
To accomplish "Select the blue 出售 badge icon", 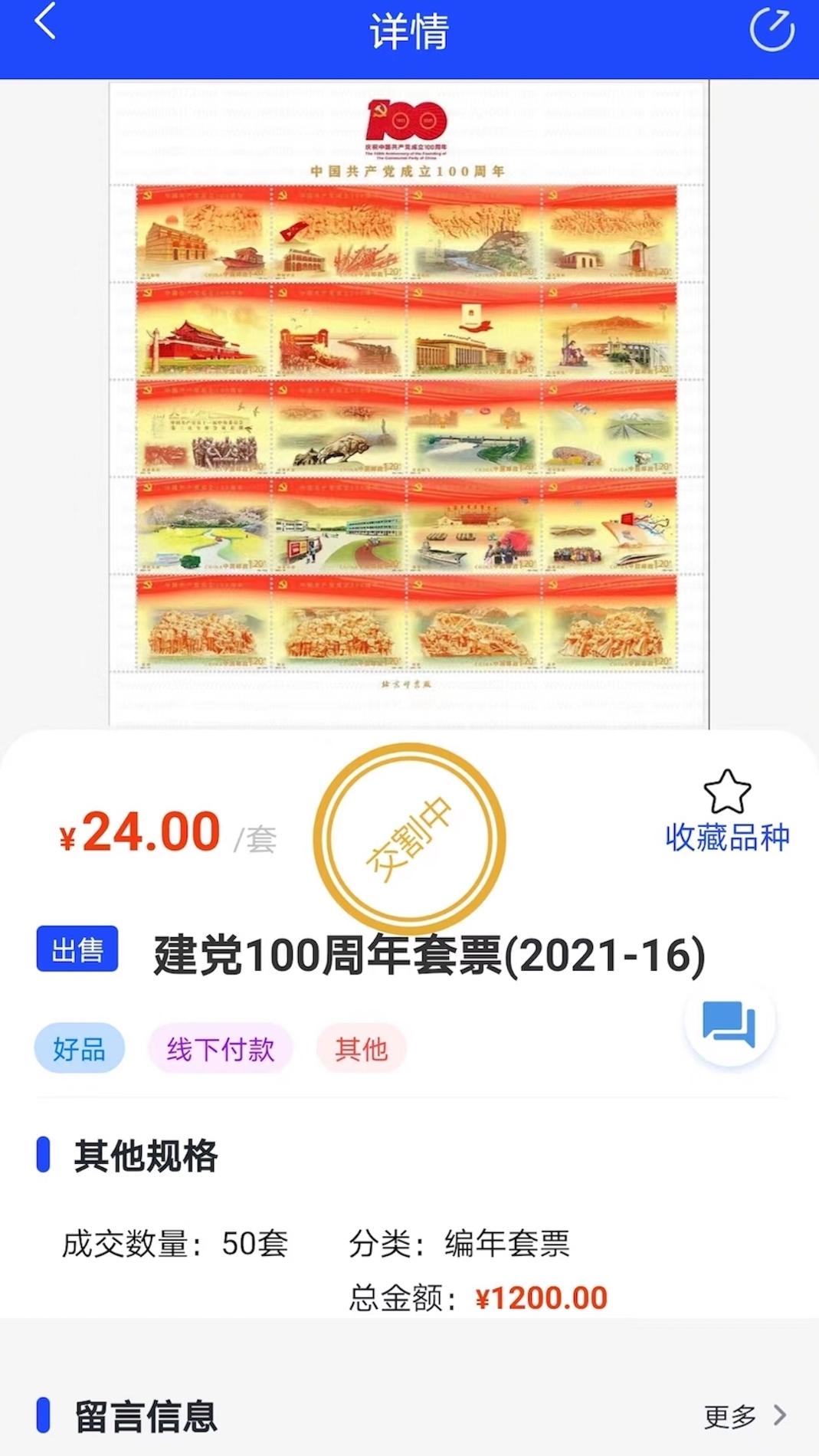I will click(77, 949).
